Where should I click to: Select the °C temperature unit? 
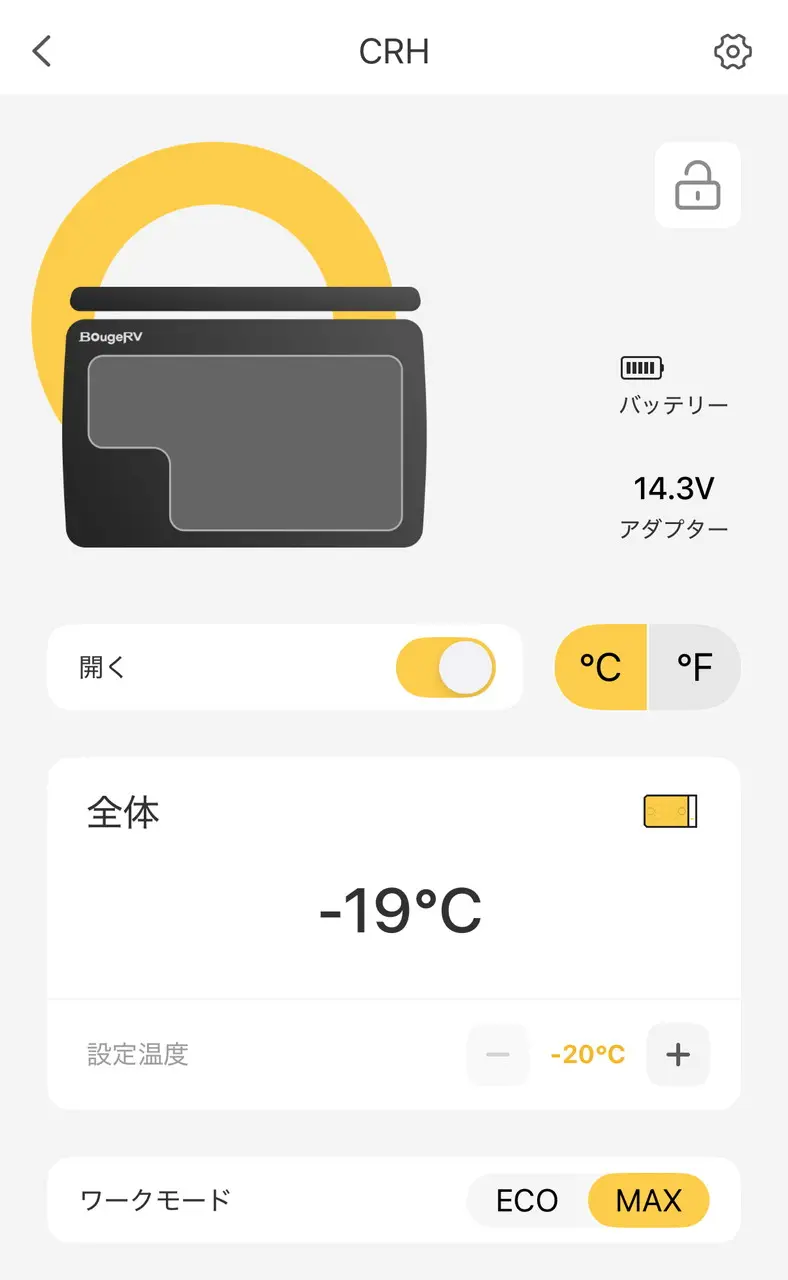(601, 668)
